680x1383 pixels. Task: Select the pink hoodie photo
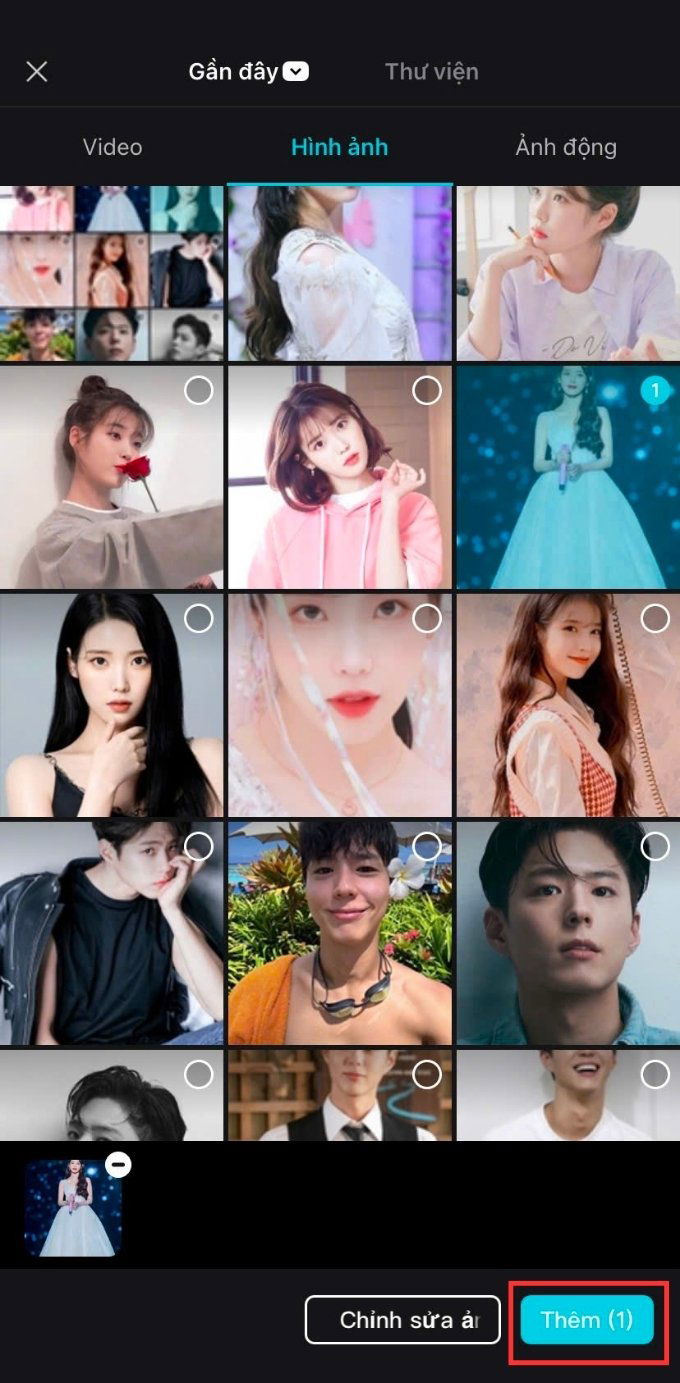click(426, 391)
